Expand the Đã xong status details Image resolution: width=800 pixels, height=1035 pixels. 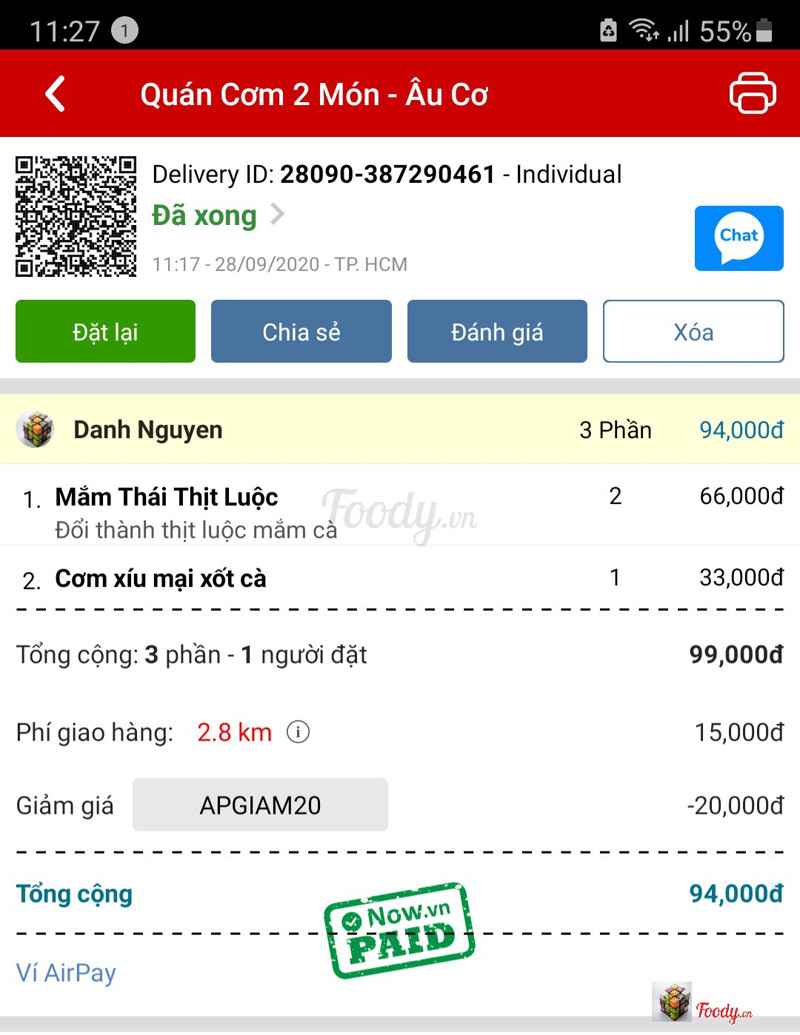click(218, 215)
